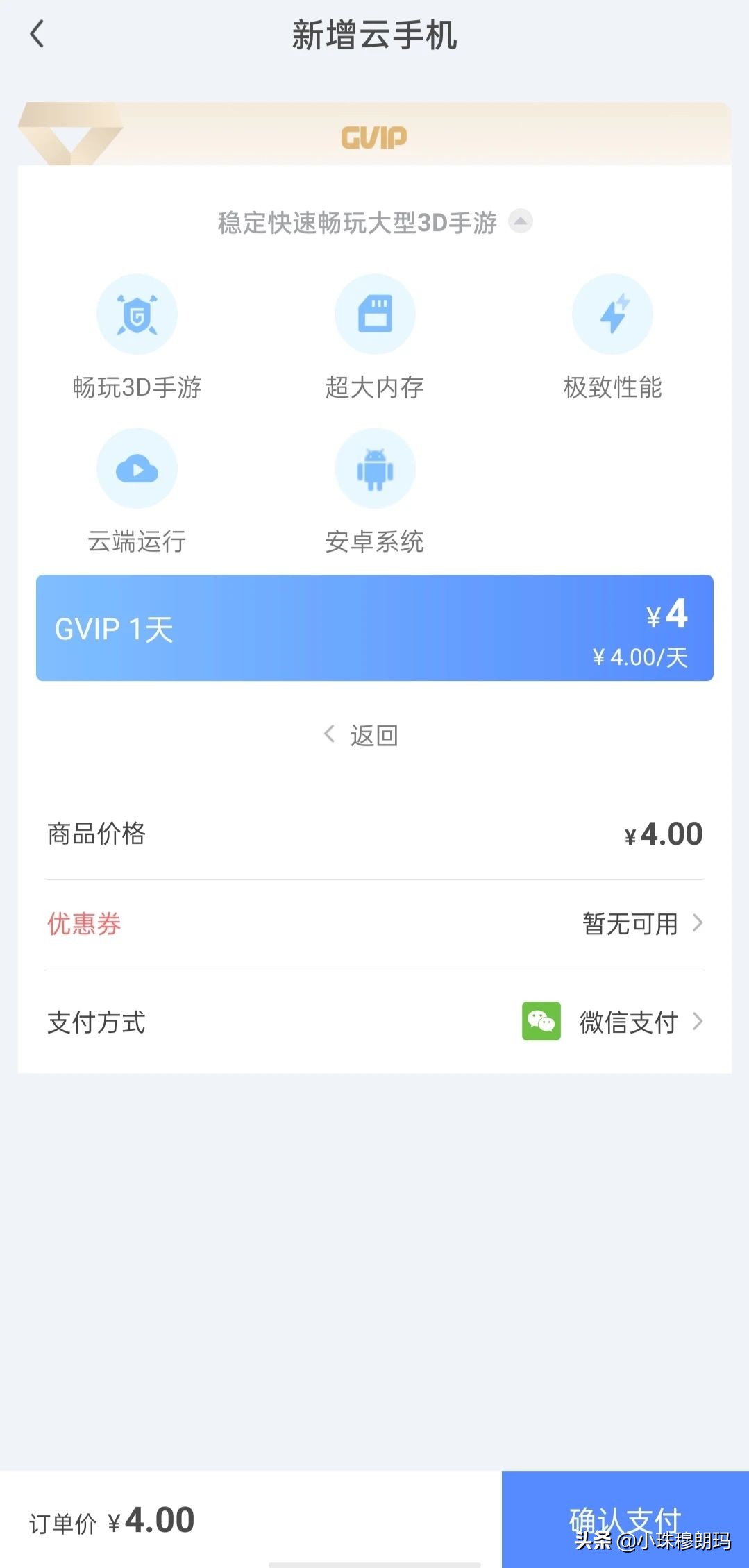The image size is (749, 1568).
Task: Expand the 优惠券 coupon row chevron
Action: point(699,924)
